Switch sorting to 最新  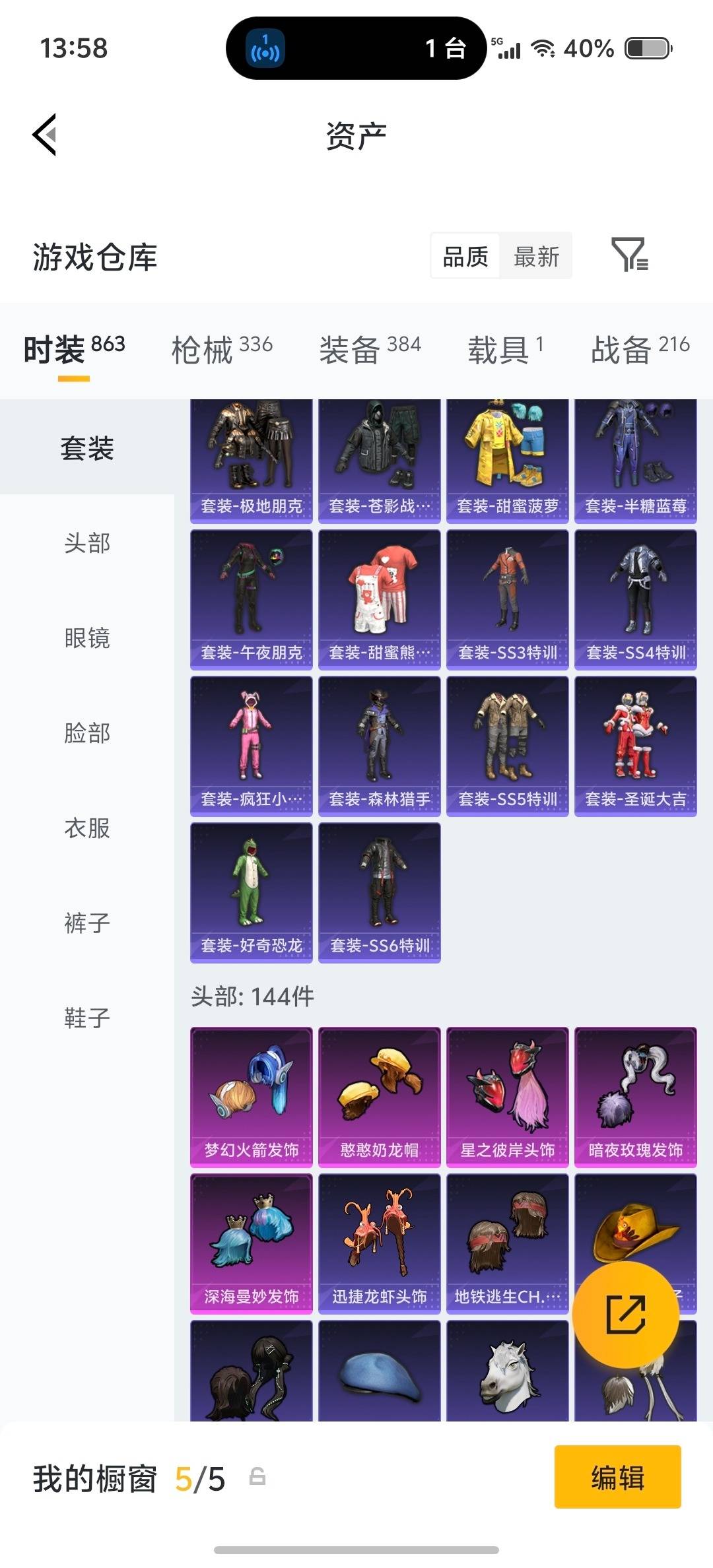click(536, 256)
